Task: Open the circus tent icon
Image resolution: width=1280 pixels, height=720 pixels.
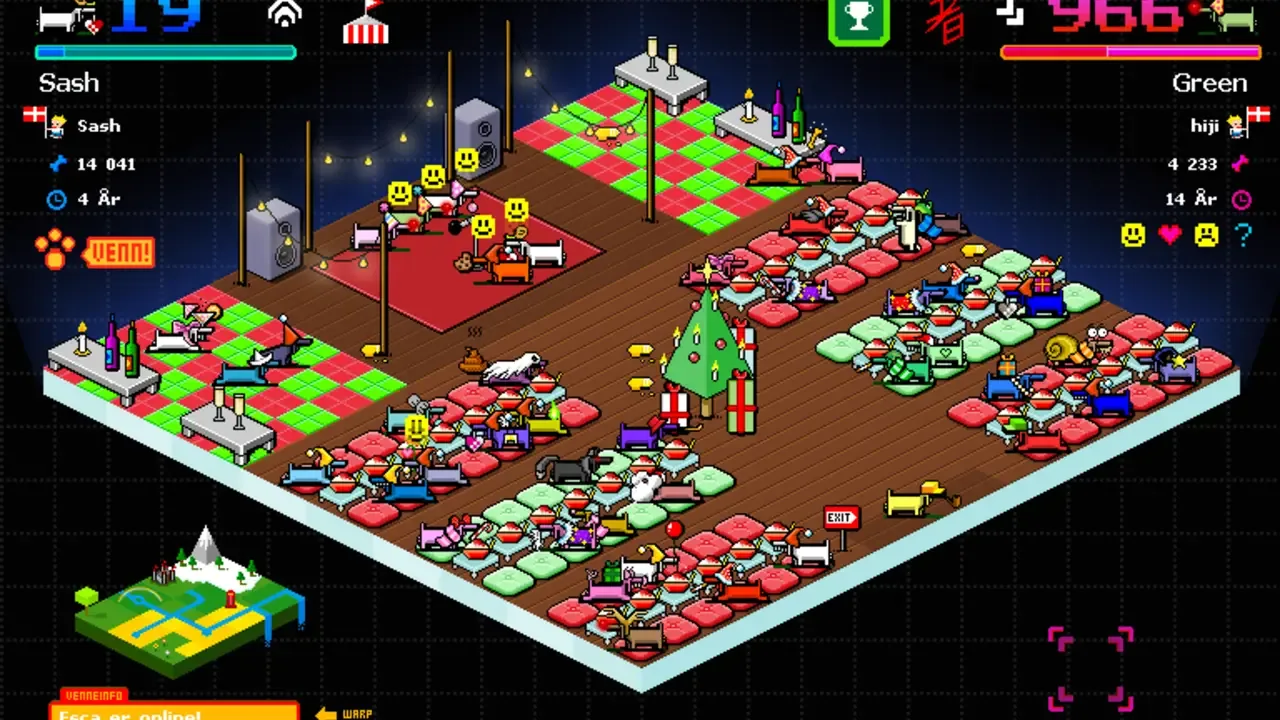Action: click(365, 22)
